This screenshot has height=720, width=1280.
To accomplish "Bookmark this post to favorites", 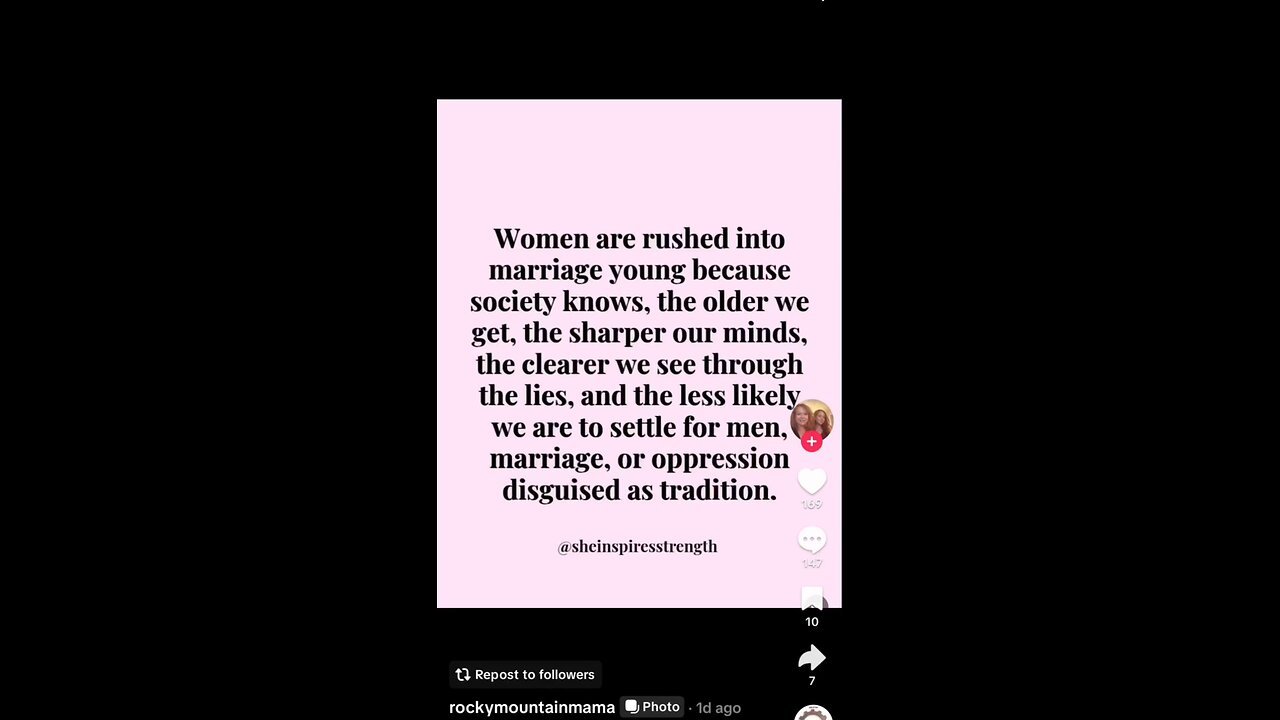I will [x=812, y=599].
